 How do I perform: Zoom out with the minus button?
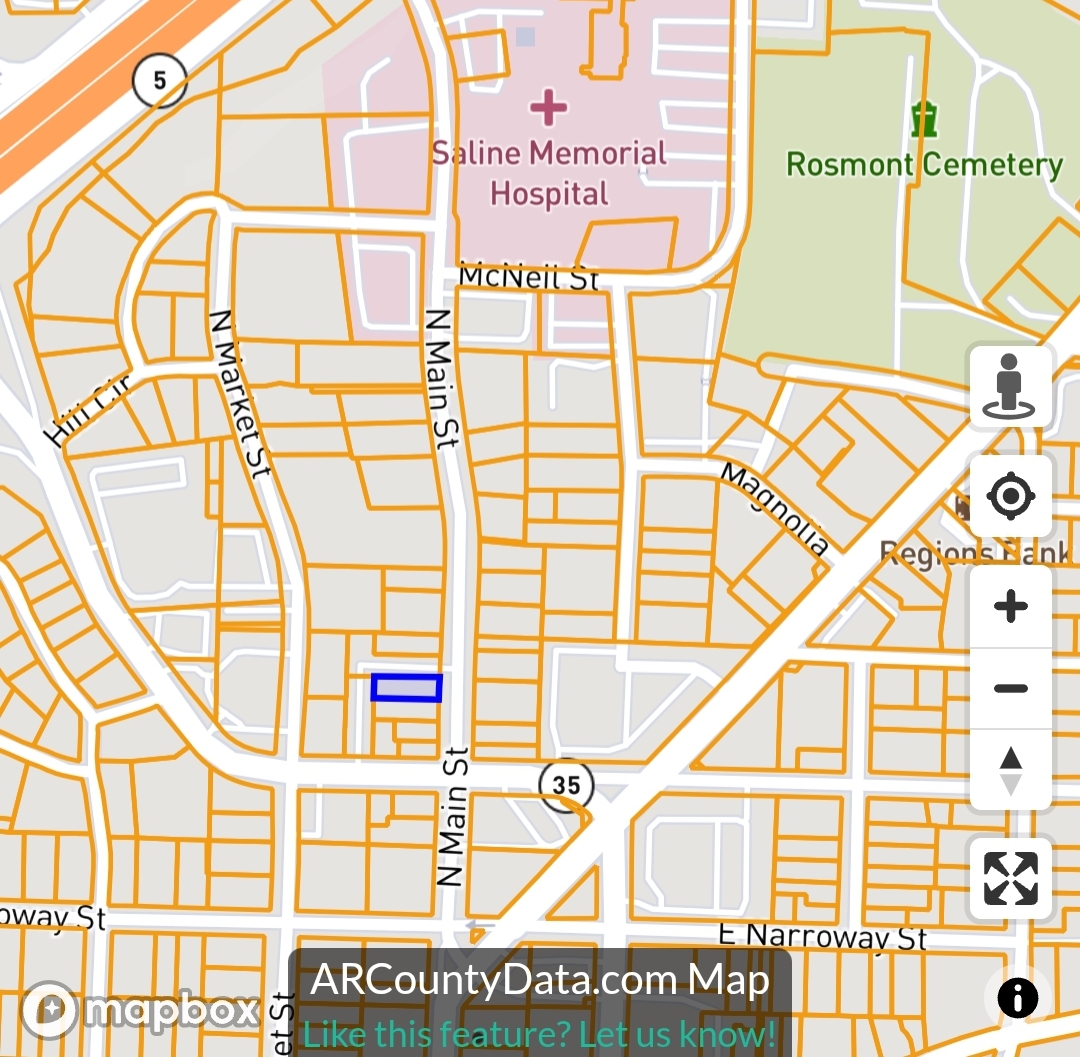(1010, 688)
